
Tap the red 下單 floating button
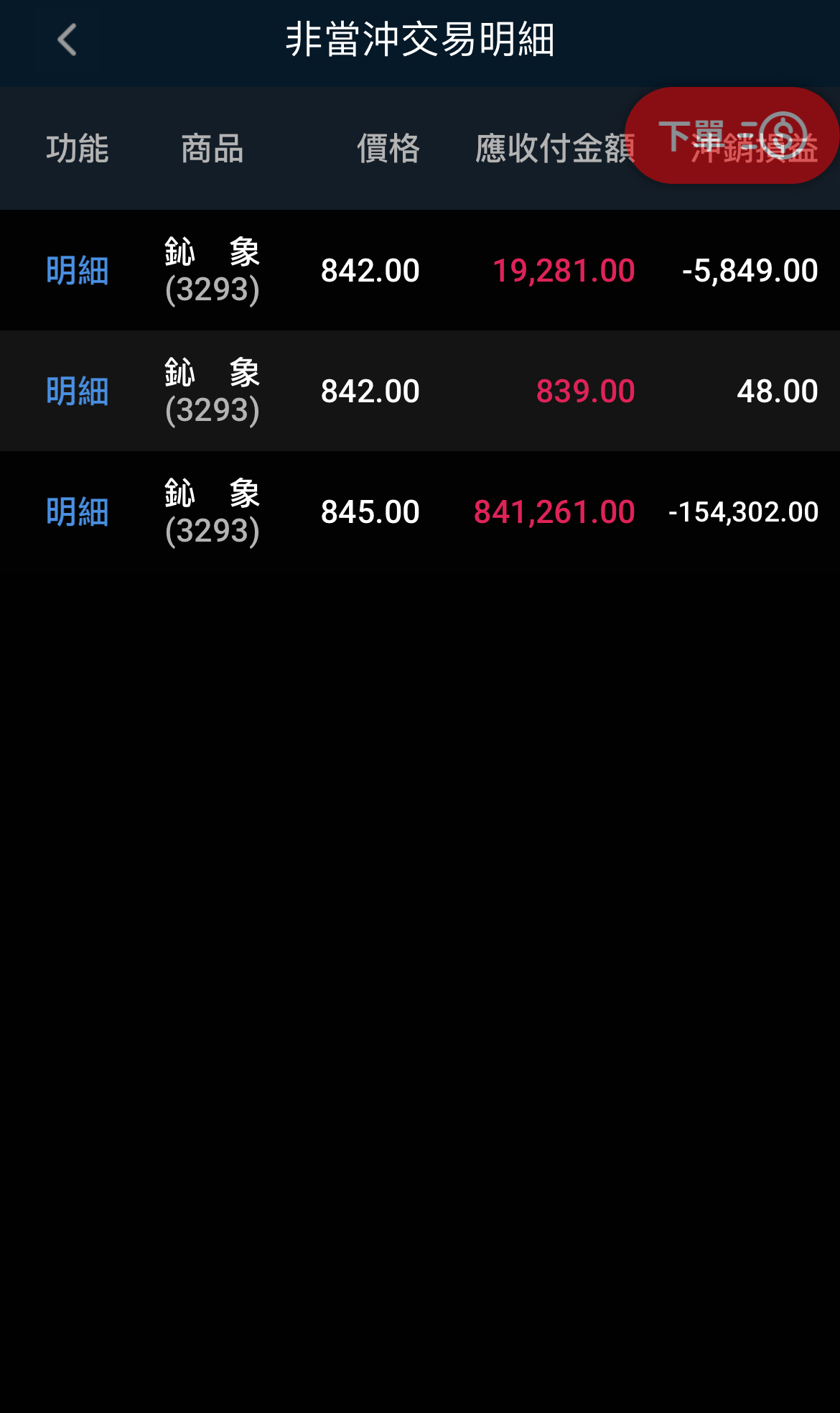pos(731,136)
